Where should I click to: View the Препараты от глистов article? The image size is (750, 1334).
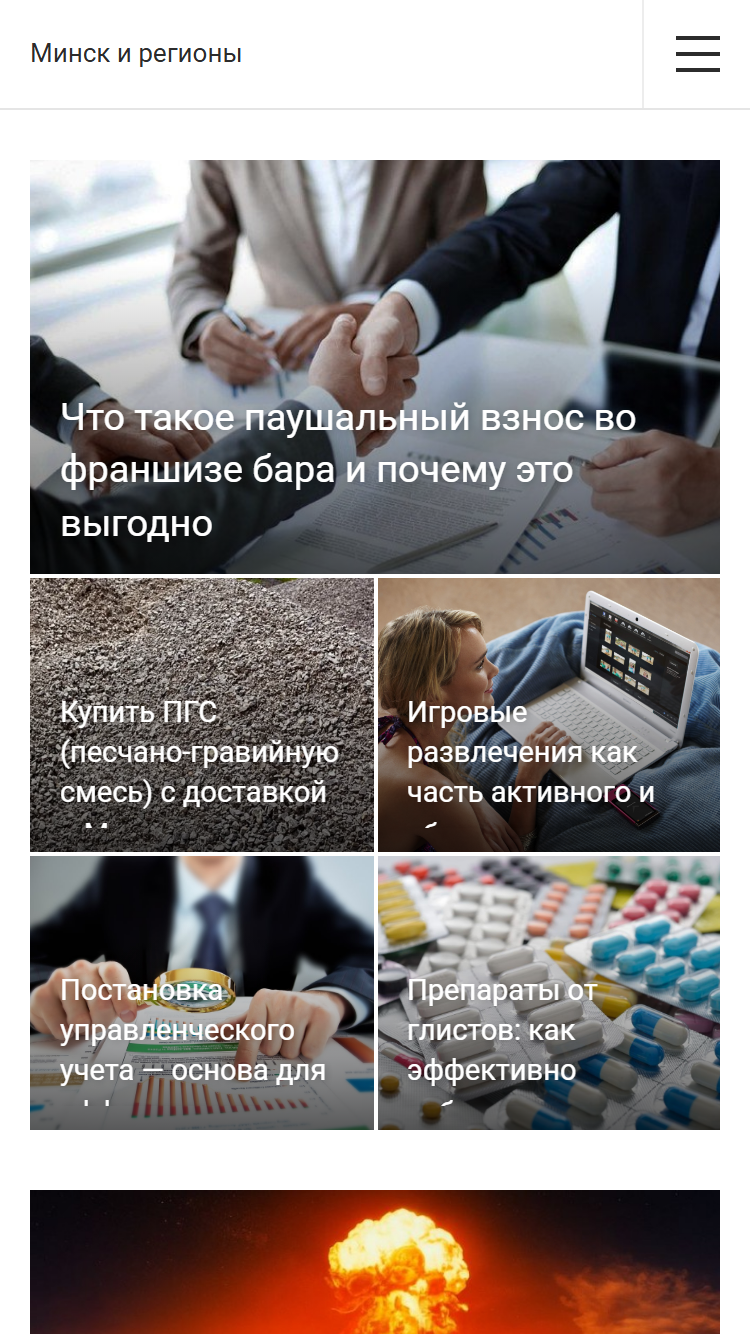pyautogui.click(x=549, y=993)
